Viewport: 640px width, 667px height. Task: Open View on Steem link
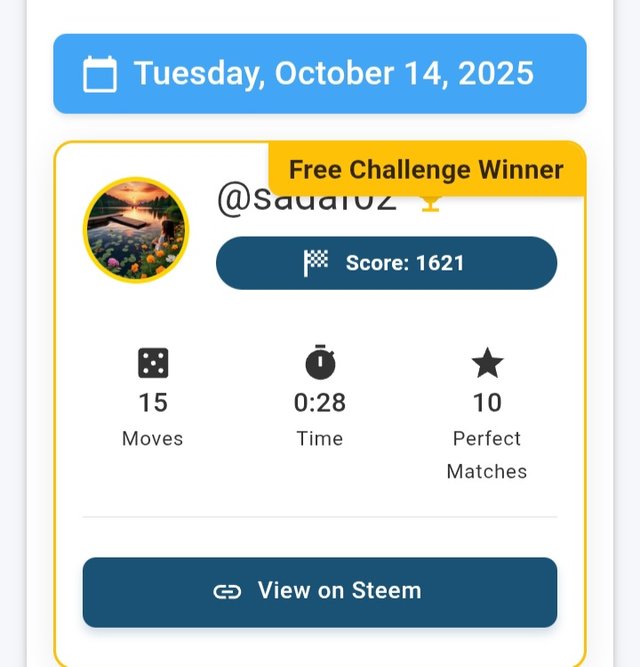[x=319, y=591]
